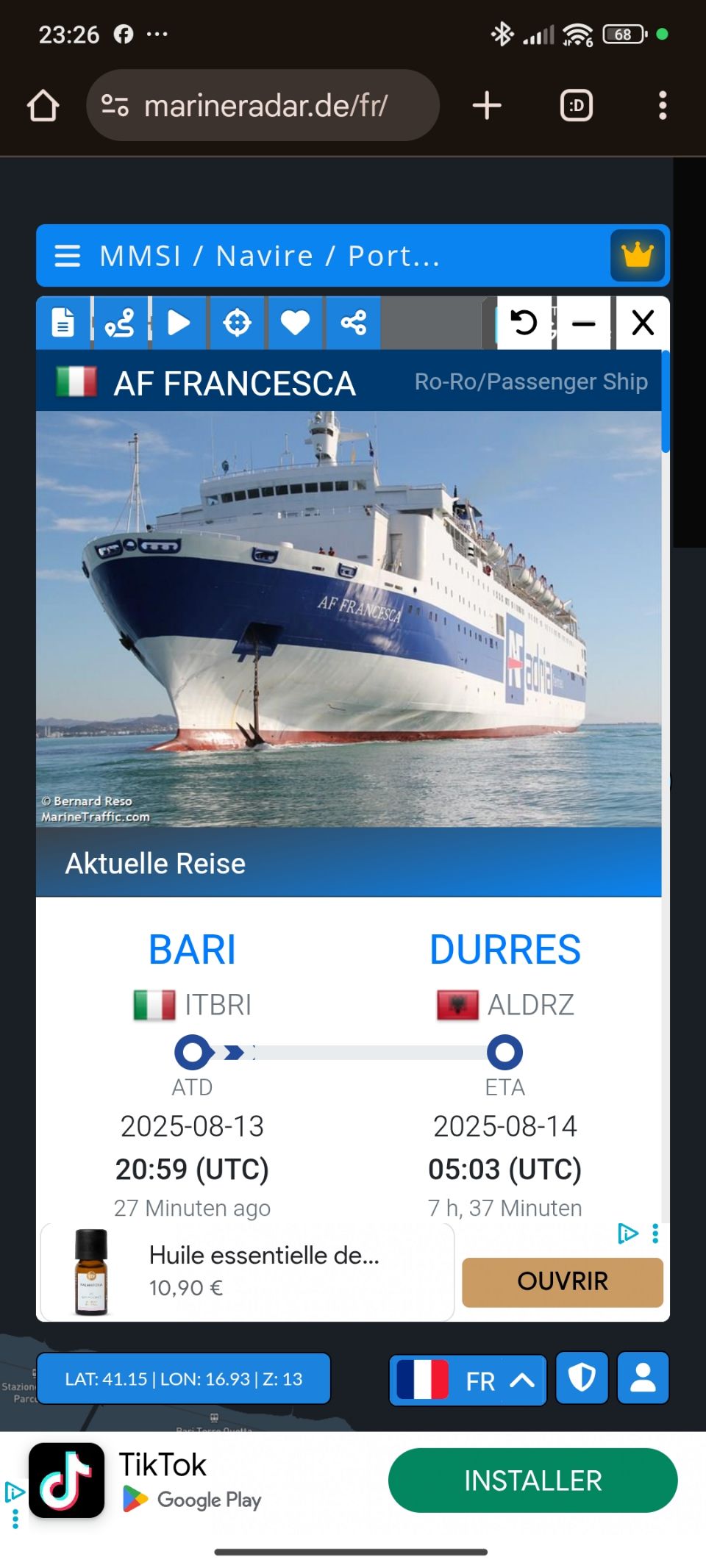Open the ship details document icon
The width and height of the screenshot is (706, 1568).
(x=63, y=323)
